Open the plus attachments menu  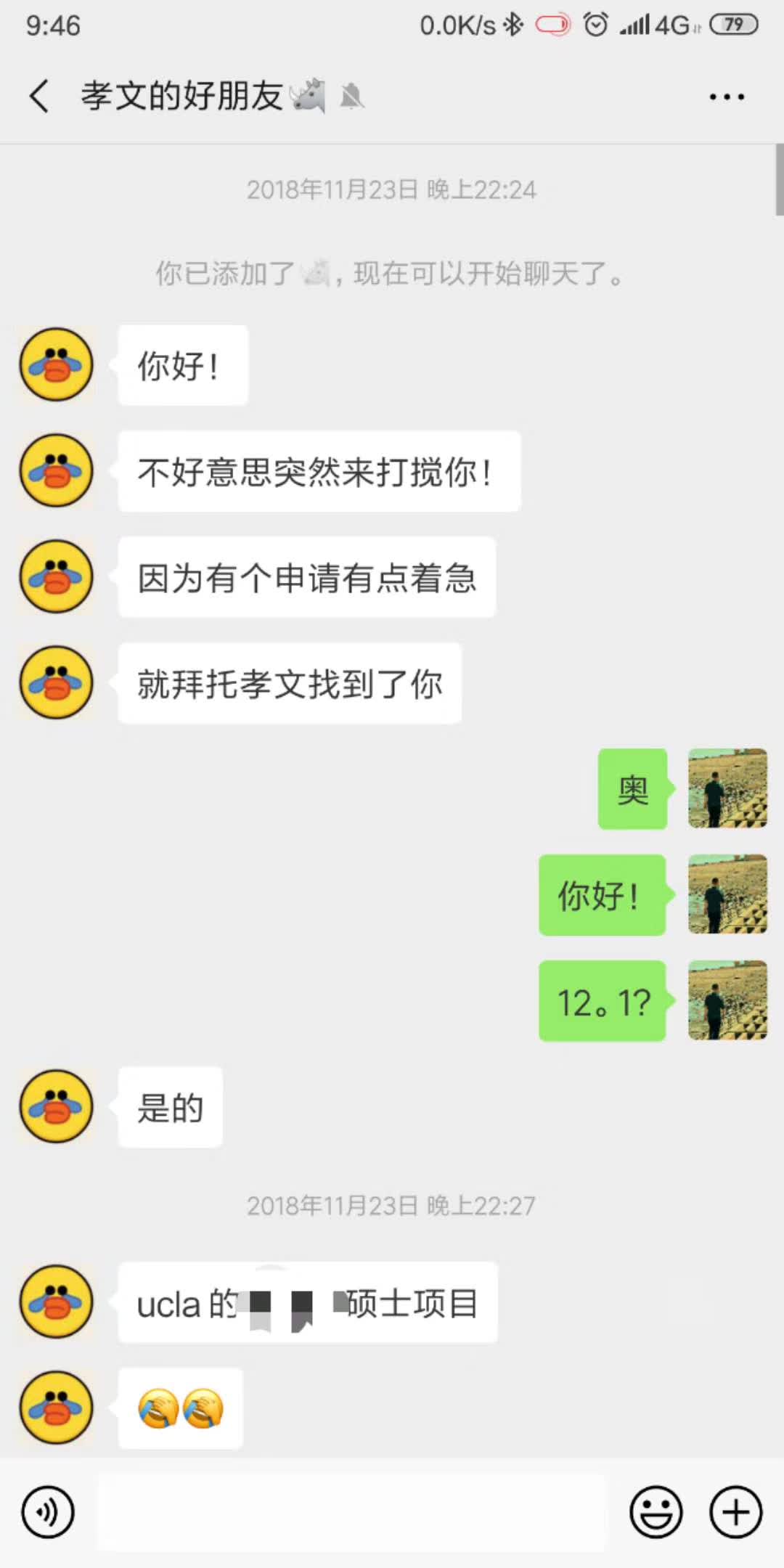735,1513
